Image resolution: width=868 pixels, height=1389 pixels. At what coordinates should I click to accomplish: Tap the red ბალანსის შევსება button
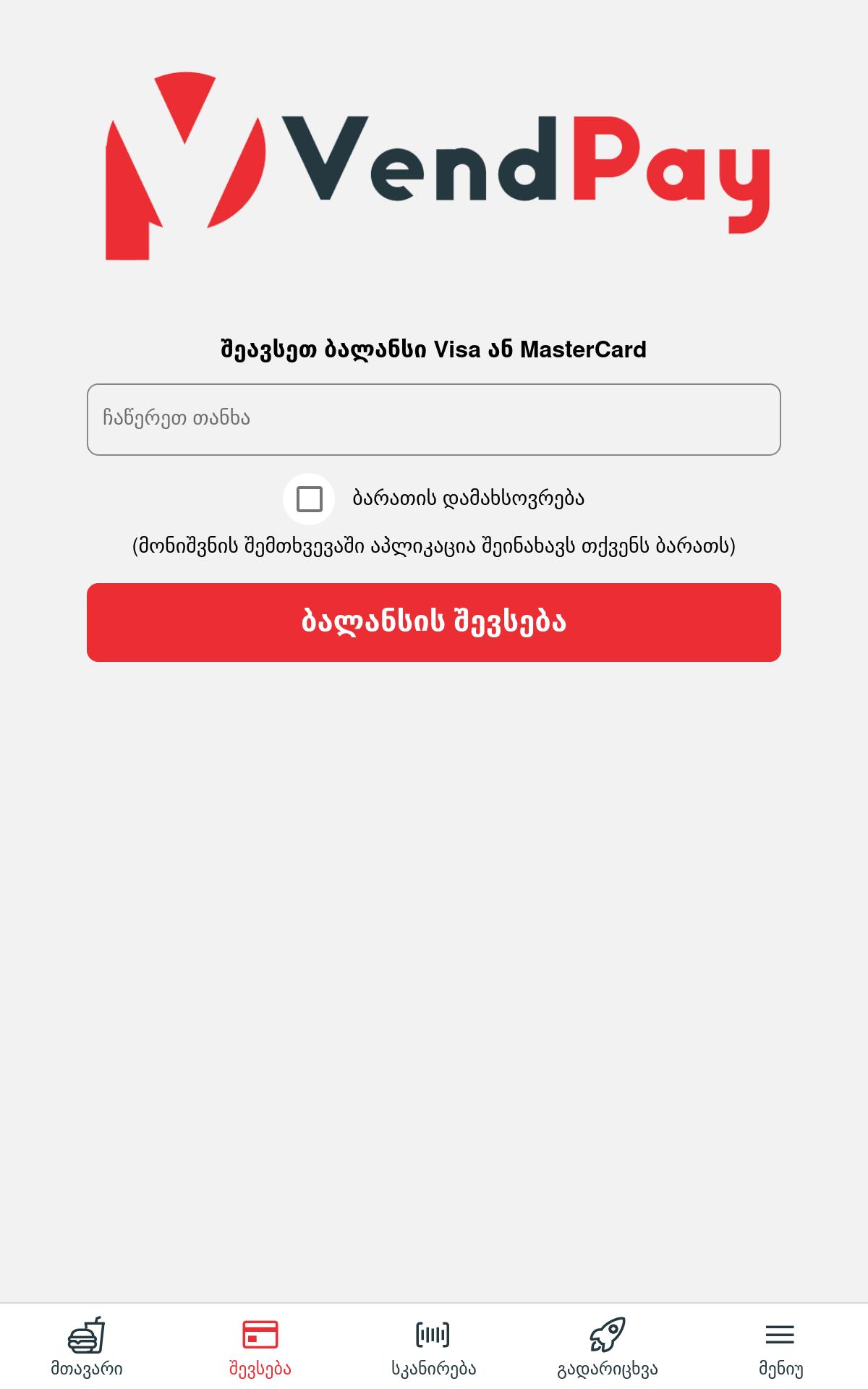434,622
